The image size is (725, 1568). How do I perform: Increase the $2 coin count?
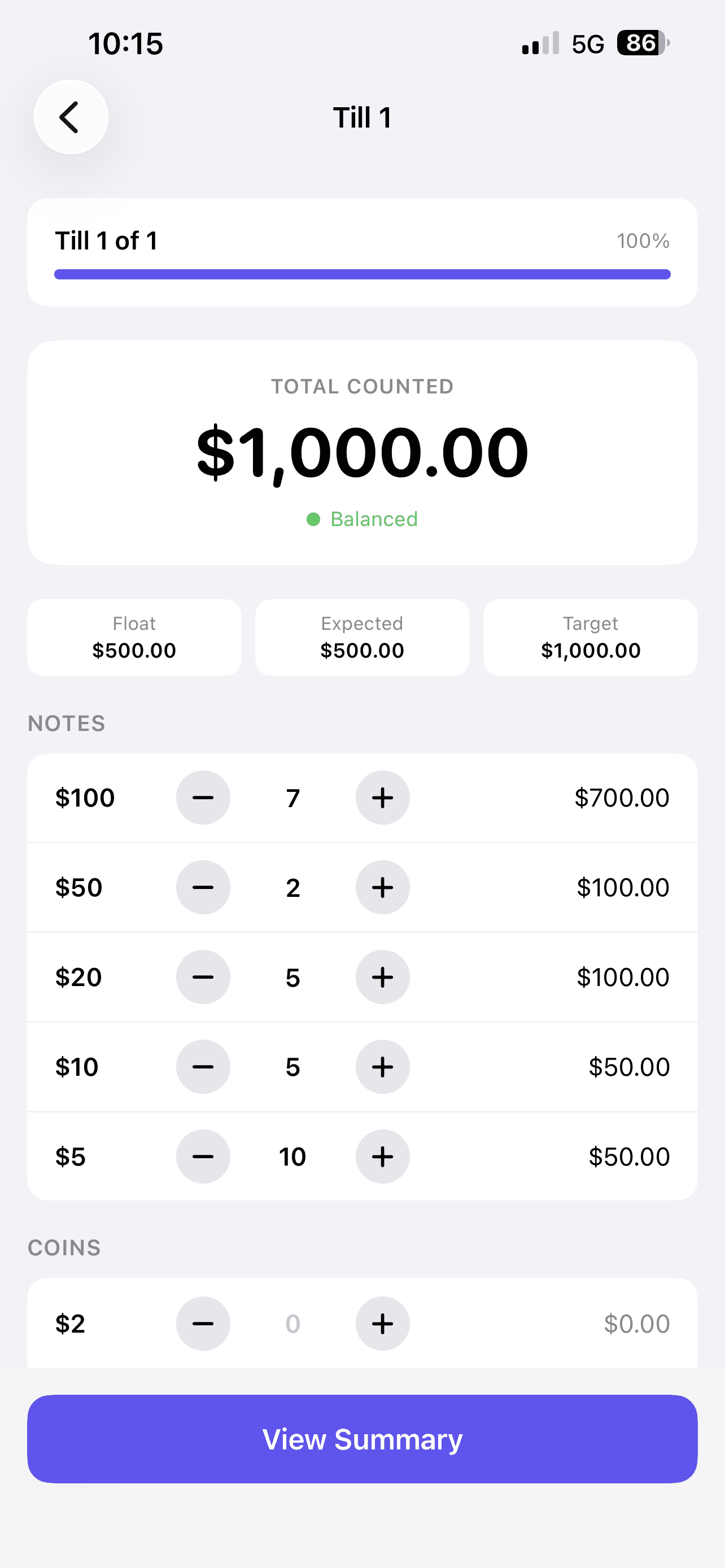382,1323
